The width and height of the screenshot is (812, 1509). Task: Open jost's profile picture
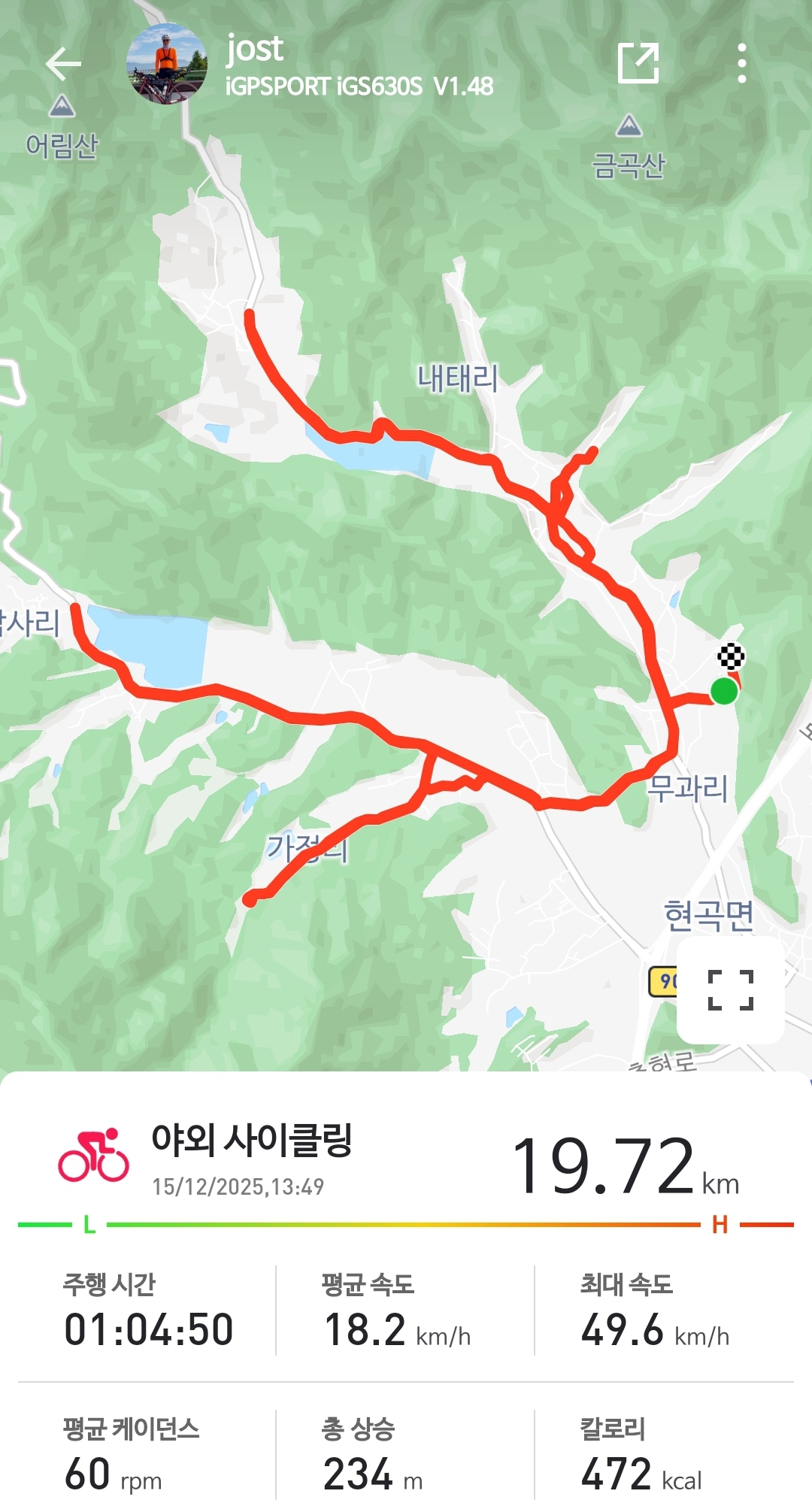pos(167,64)
